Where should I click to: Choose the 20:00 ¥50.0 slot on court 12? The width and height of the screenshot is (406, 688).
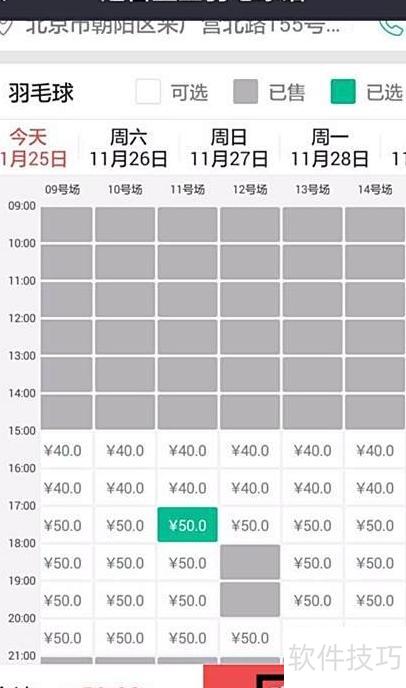250,638
